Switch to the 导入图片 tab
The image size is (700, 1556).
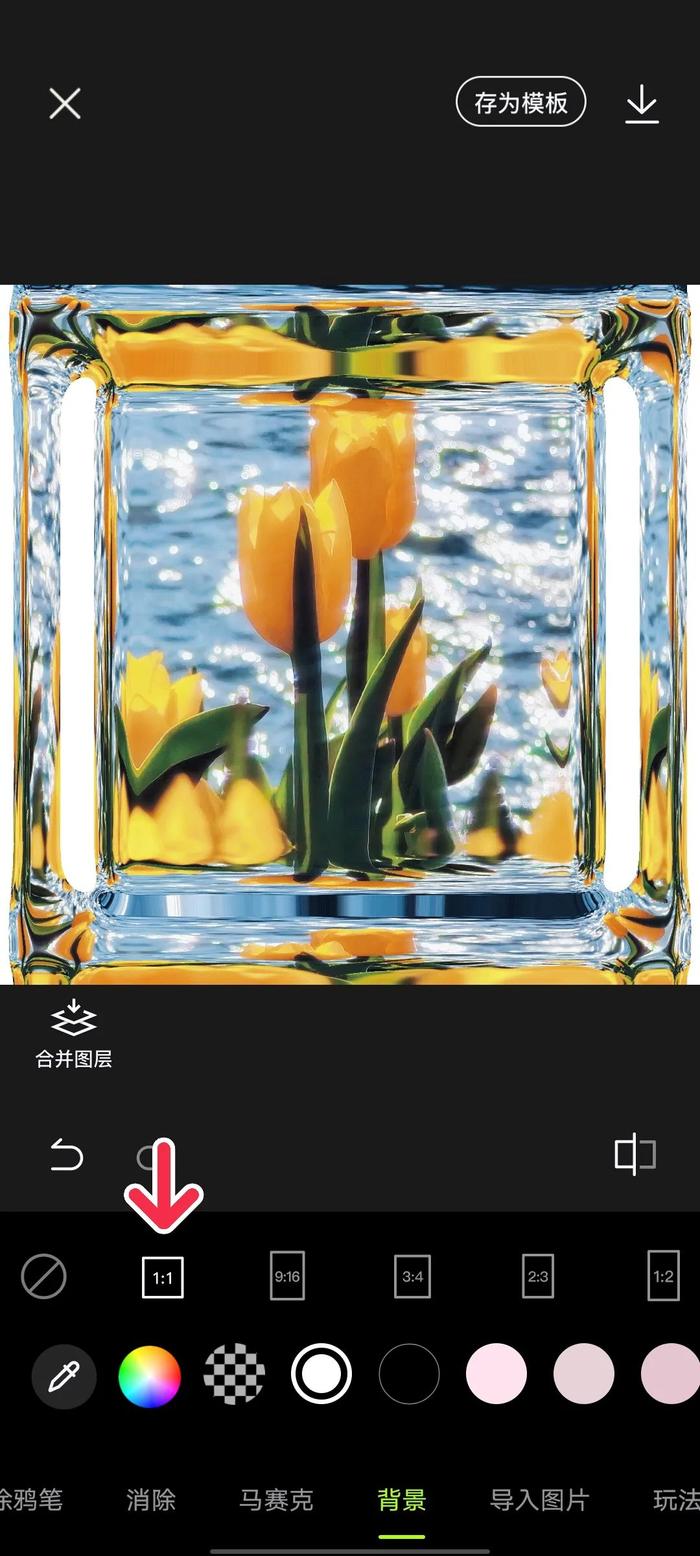click(x=539, y=1500)
